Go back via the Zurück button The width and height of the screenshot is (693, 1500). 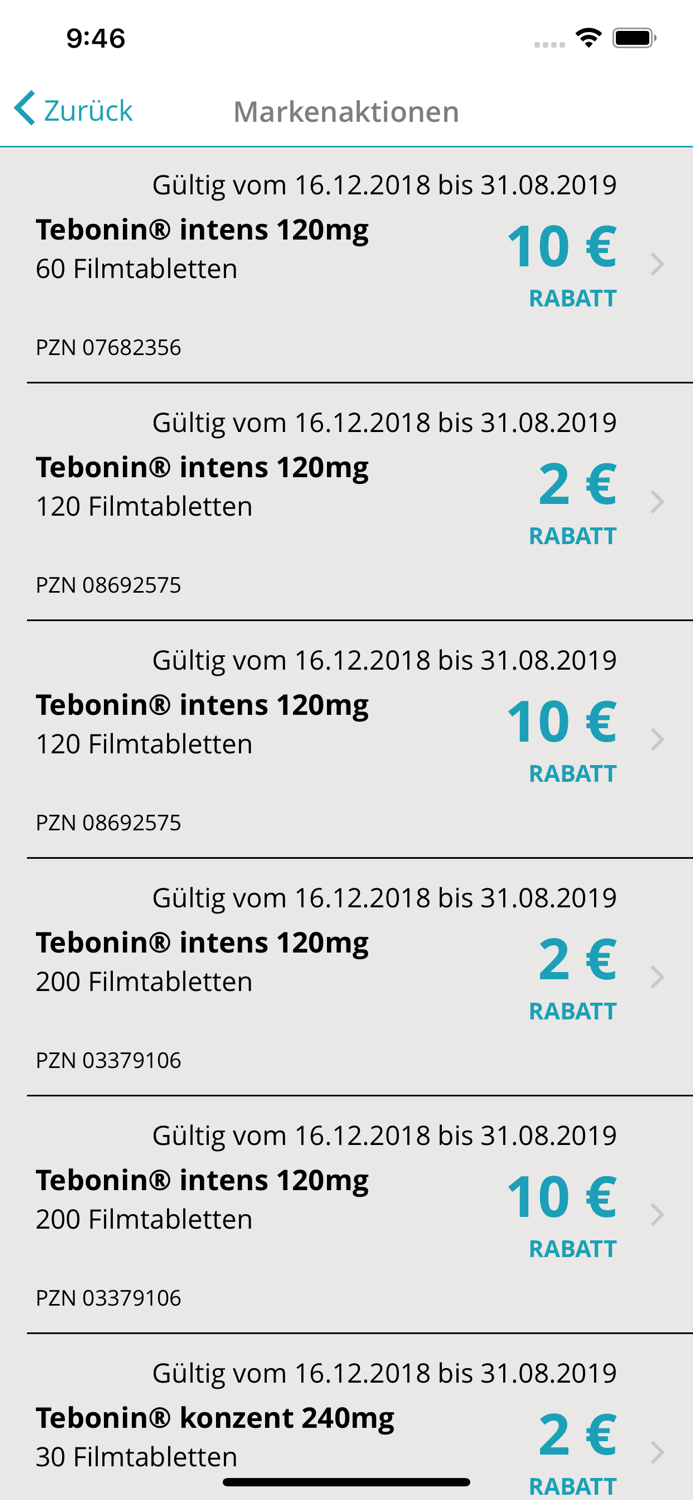coord(74,110)
